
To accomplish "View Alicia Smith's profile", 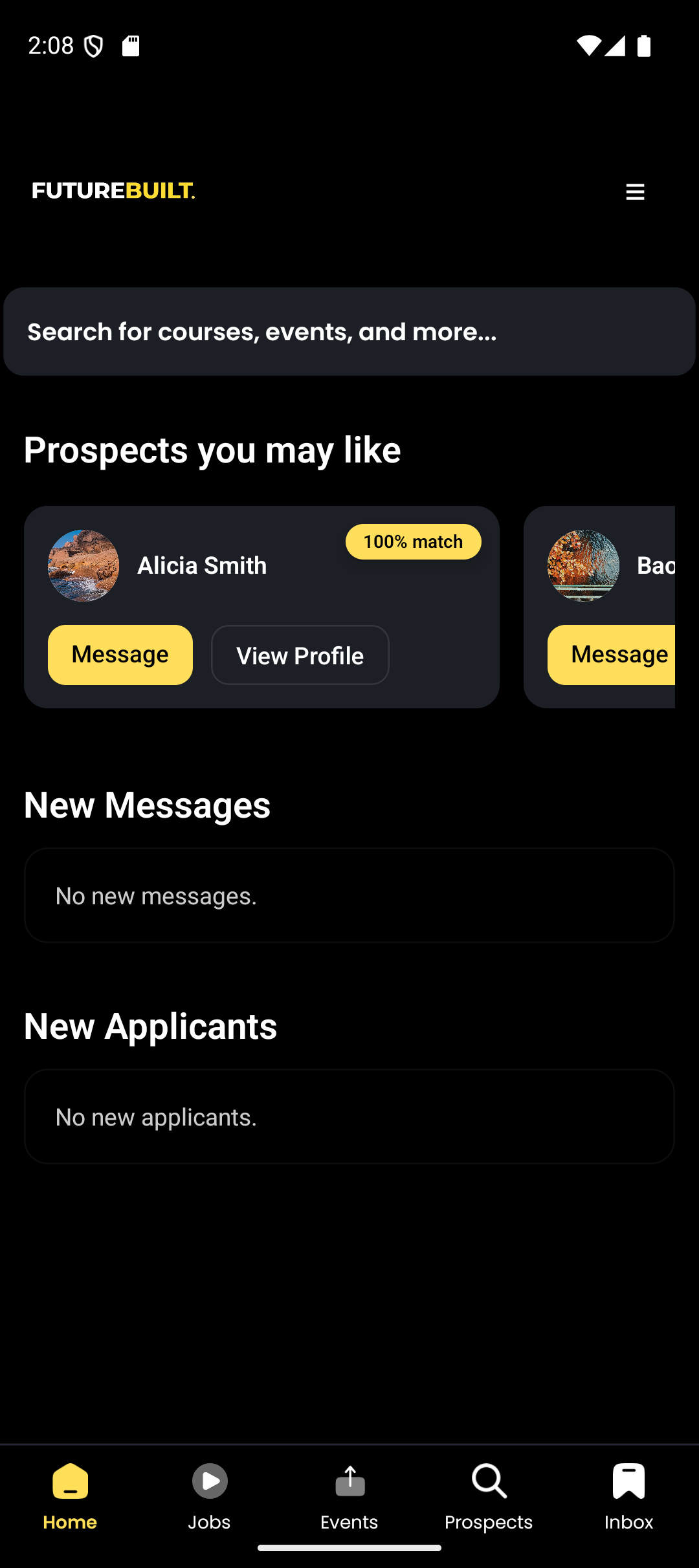I will pos(300,655).
